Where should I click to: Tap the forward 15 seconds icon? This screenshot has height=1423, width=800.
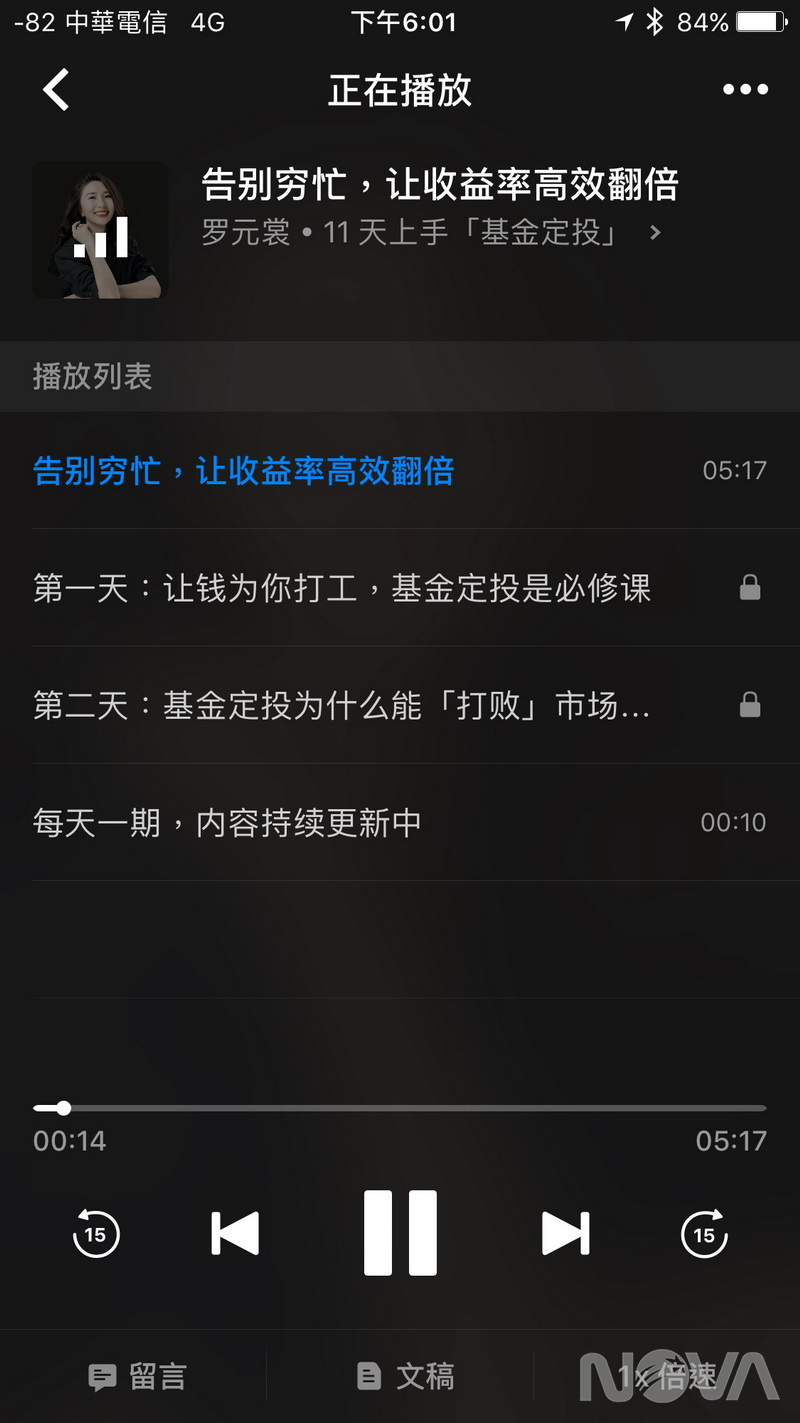[x=703, y=1234]
